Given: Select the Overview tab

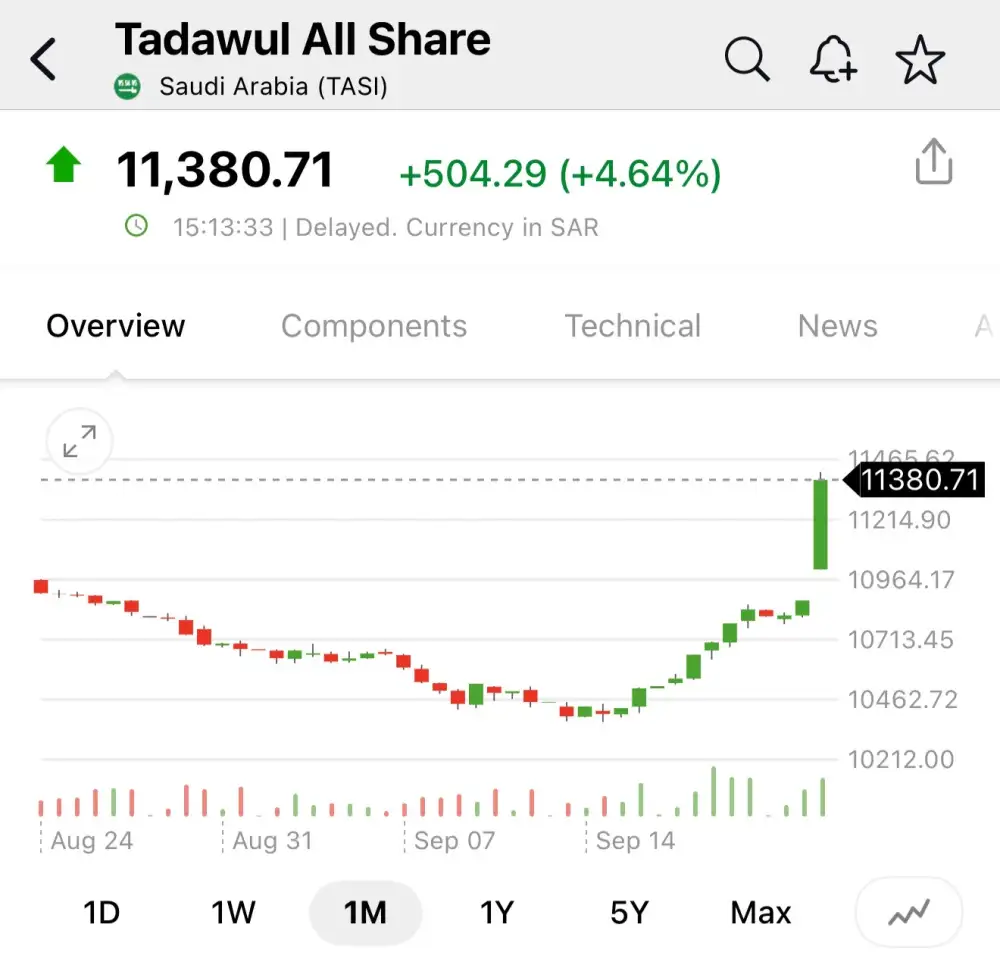Looking at the screenshot, I should coord(116,326).
